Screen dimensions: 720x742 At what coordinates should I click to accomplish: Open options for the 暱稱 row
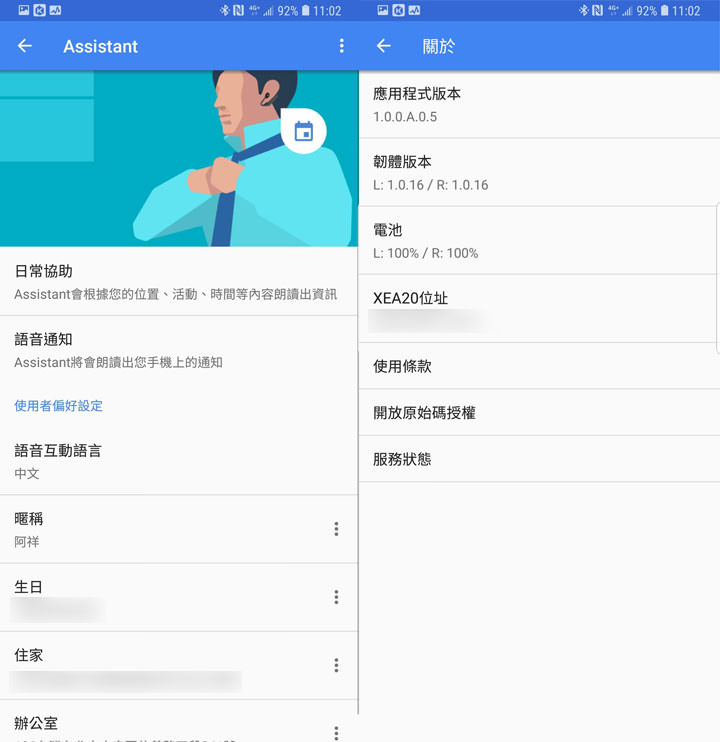(336, 529)
